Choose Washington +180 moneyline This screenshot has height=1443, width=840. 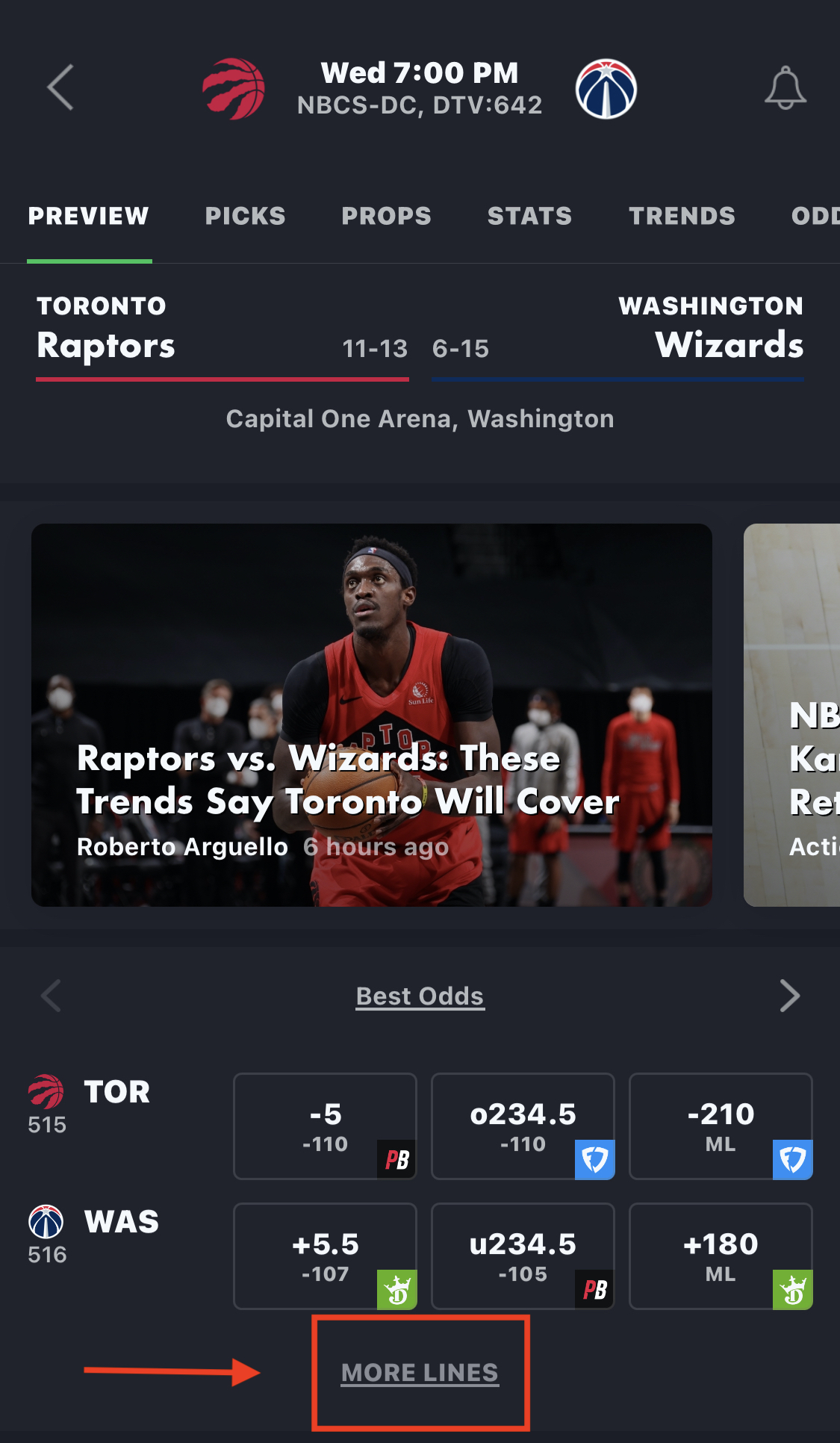pyautogui.click(x=721, y=1256)
